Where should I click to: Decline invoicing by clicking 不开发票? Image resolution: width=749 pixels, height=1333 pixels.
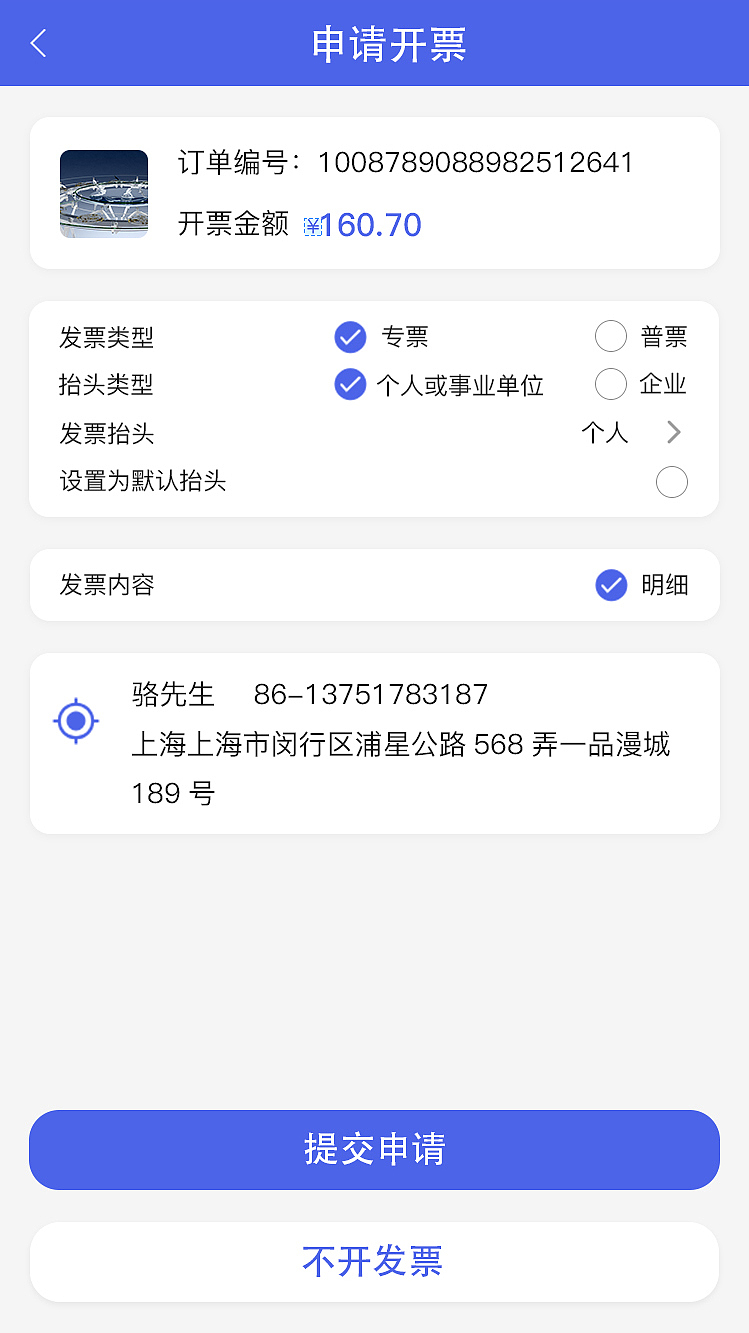pyautogui.click(x=374, y=1262)
